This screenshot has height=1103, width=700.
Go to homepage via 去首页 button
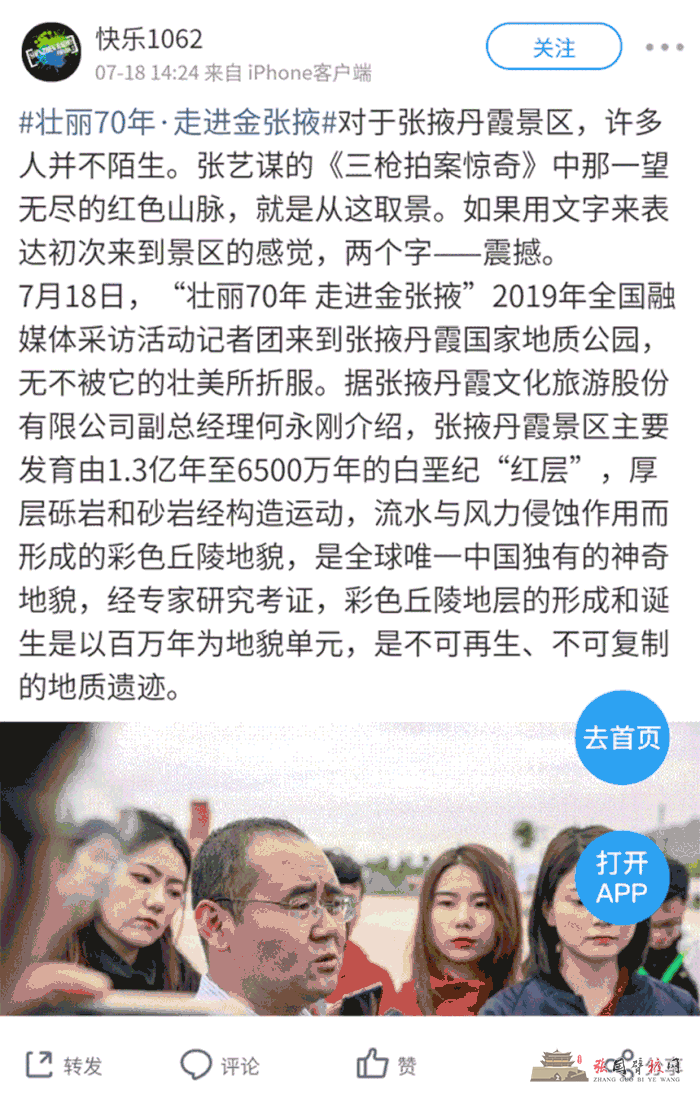pyautogui.click(x=622, y=739)
